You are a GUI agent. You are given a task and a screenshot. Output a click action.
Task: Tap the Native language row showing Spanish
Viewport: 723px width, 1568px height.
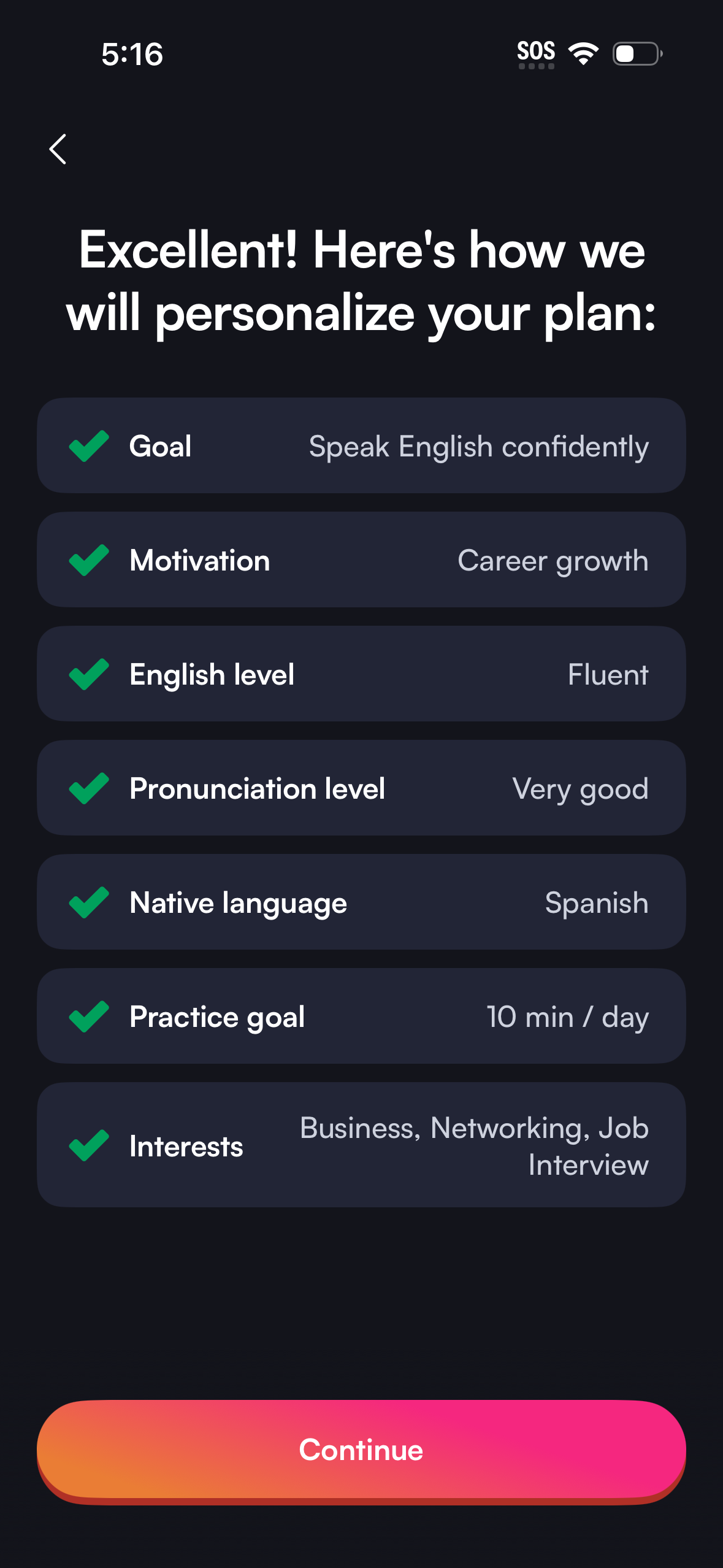point(361,902)
